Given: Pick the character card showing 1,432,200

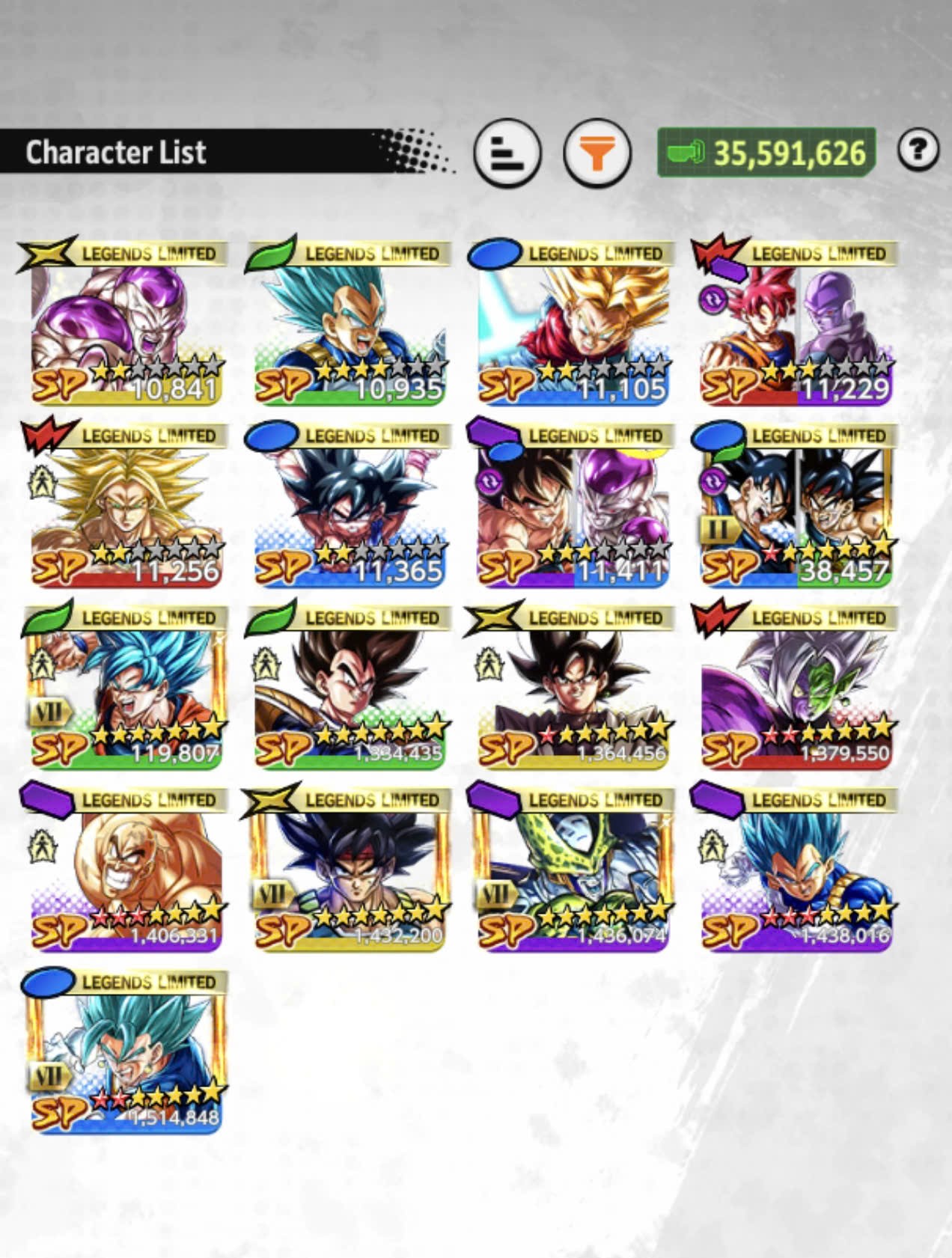Looking at the screenshot, I should coord(349,869).
